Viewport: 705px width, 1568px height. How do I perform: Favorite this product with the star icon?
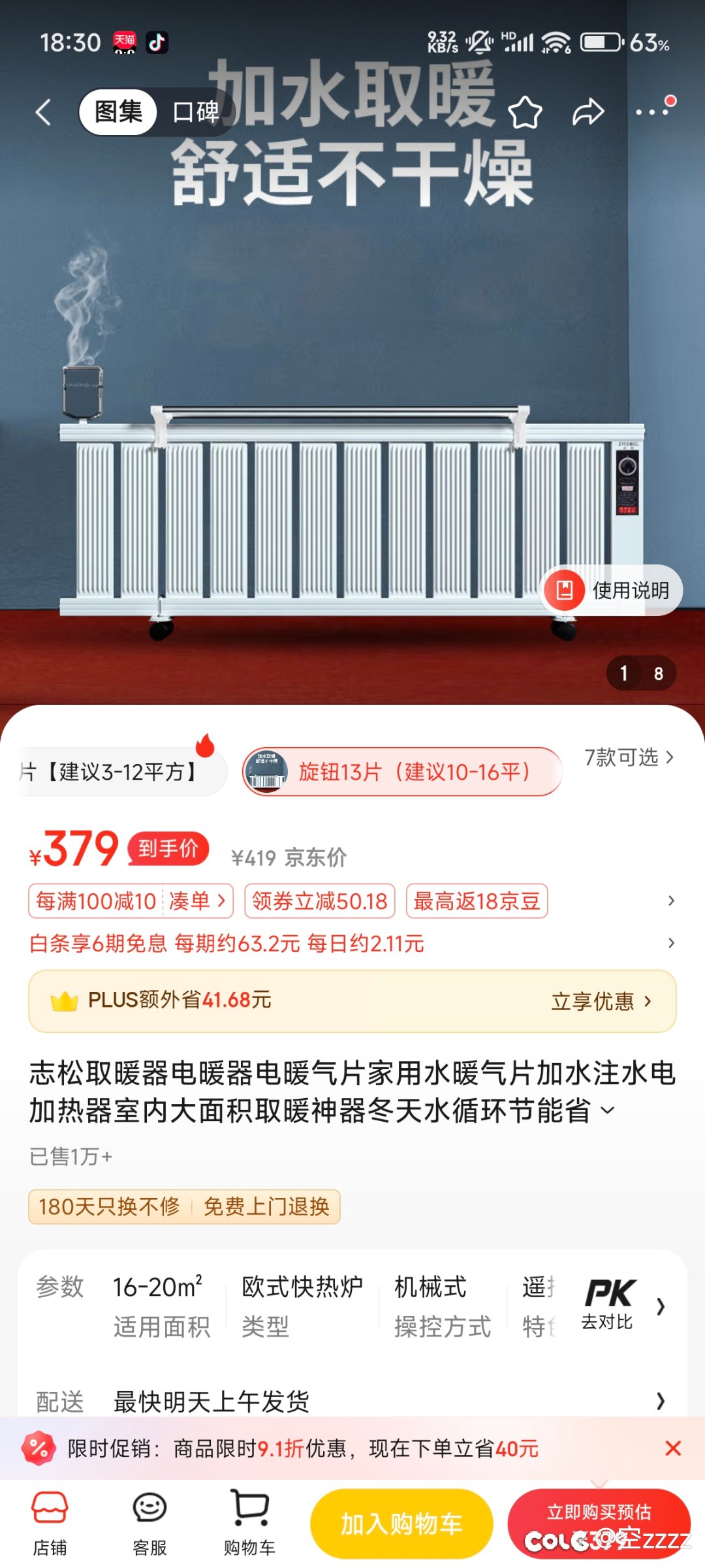pyautogui.click(x=525, y=112)
